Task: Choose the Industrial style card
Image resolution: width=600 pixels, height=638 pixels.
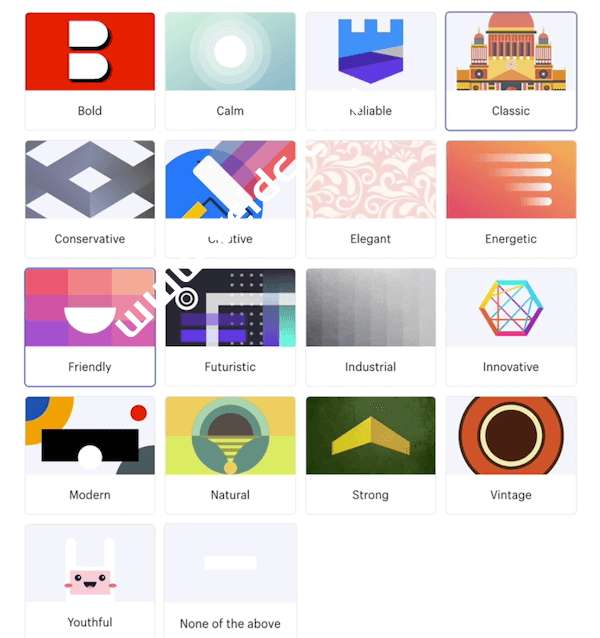Action: pos(371,326)
